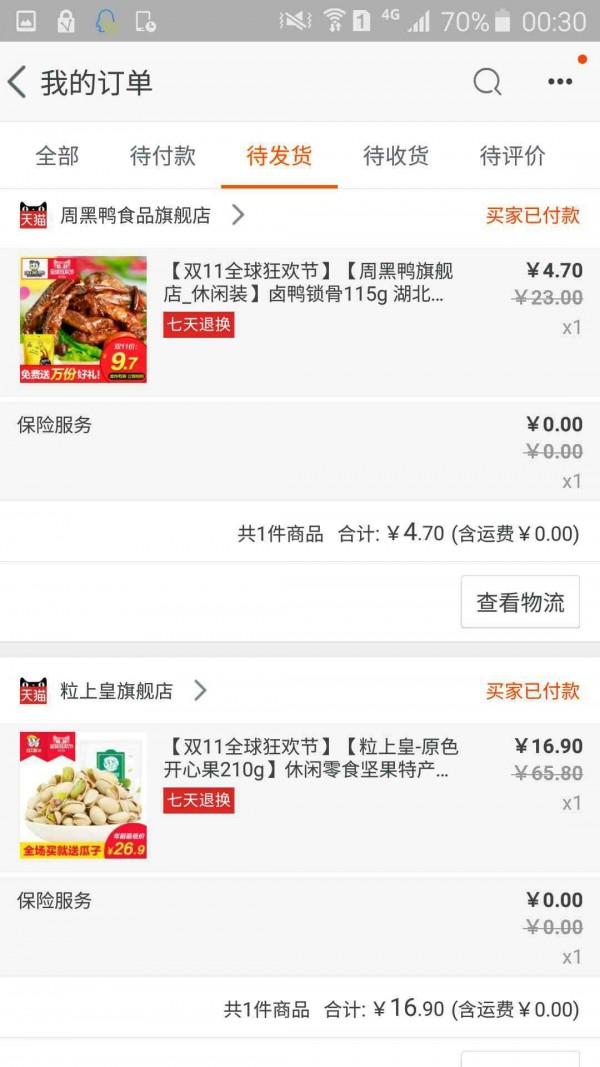Switch to the 全部 tab

tap(57, 156)
